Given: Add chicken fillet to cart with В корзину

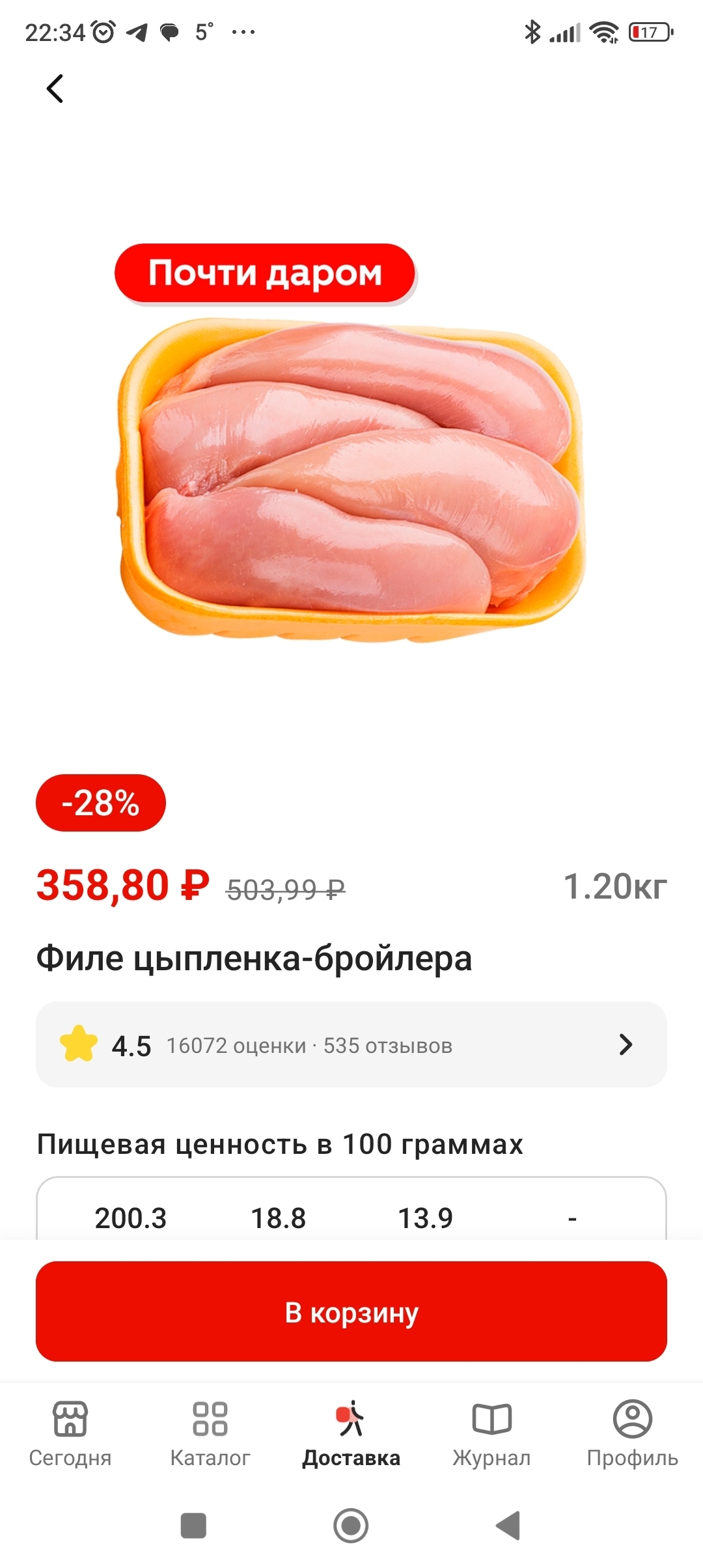Looking at the screenshot, I should (351, 1311).
